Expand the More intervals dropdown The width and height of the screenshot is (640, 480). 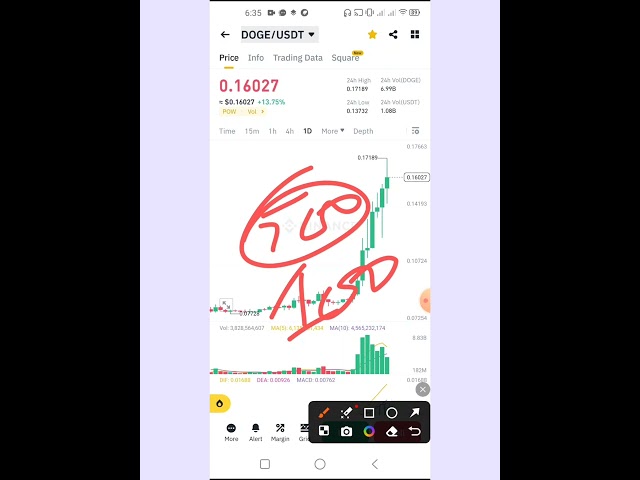[332, 131]
